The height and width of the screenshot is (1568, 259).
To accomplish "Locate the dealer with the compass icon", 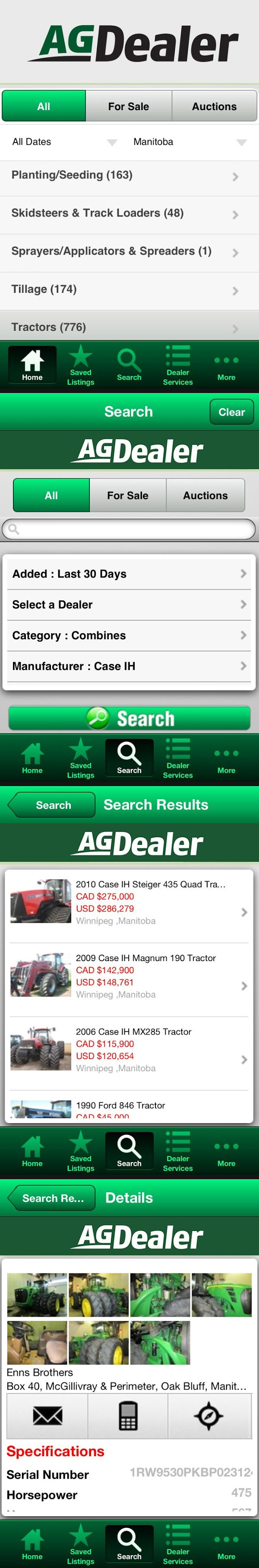I will click(208, 1416).
